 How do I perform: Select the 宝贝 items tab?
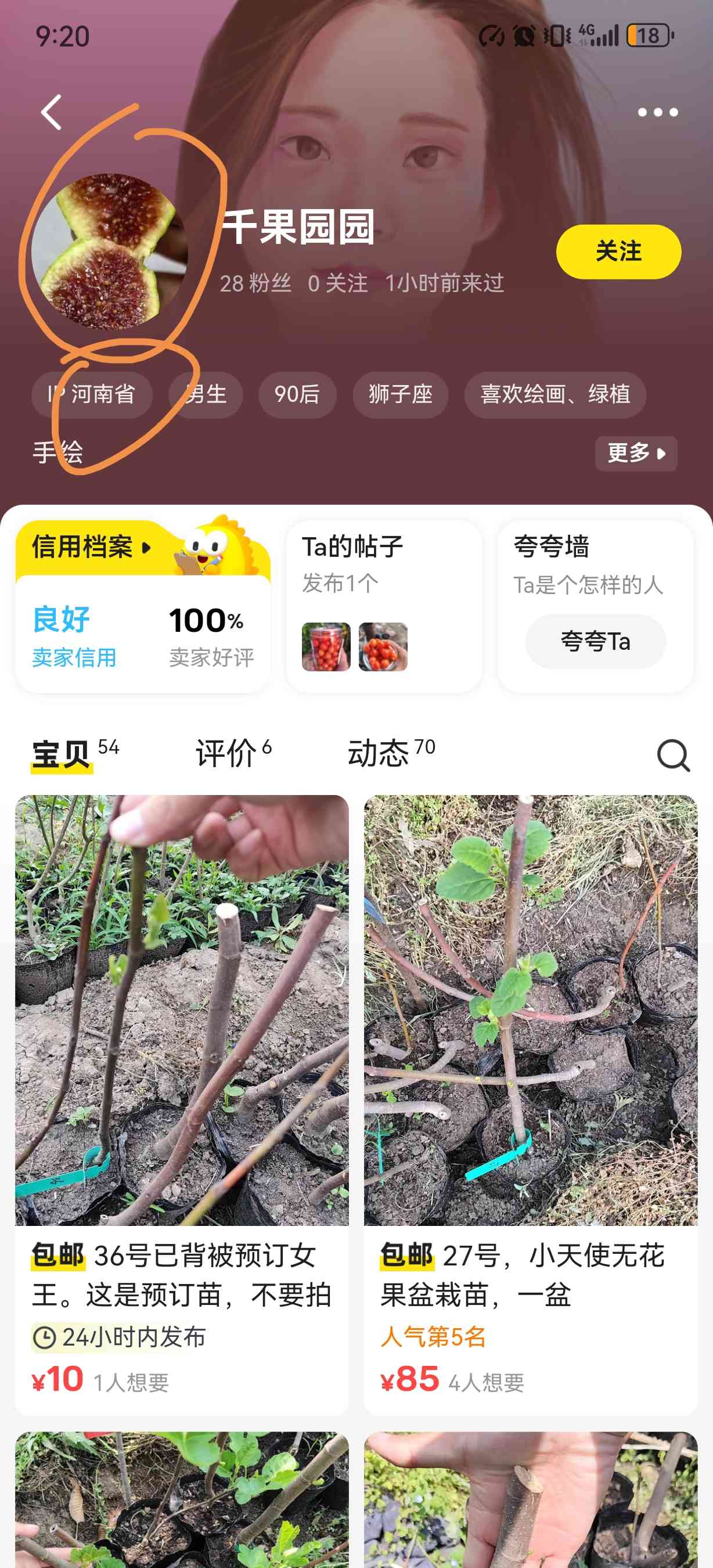point(75,754)
